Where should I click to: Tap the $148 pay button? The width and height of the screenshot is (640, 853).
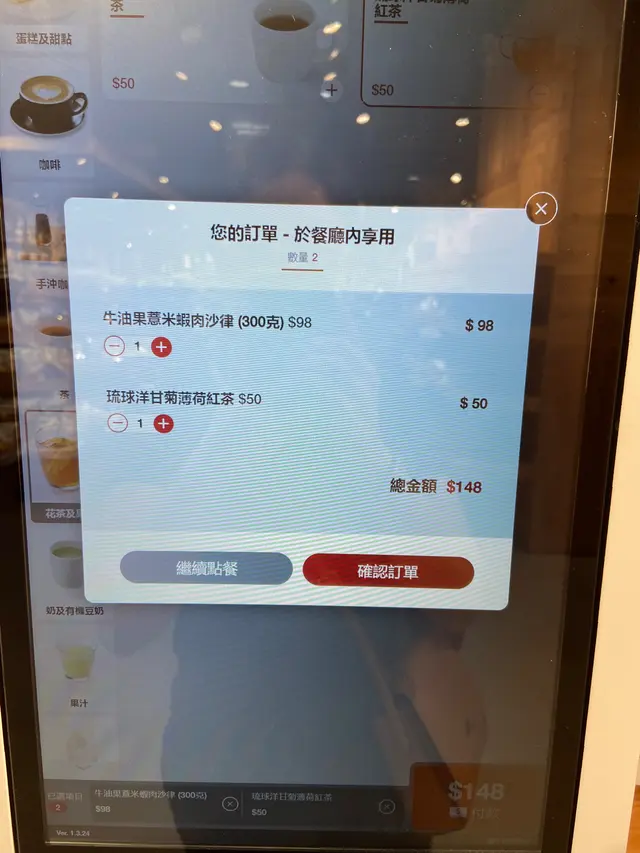tap(472, 797)
